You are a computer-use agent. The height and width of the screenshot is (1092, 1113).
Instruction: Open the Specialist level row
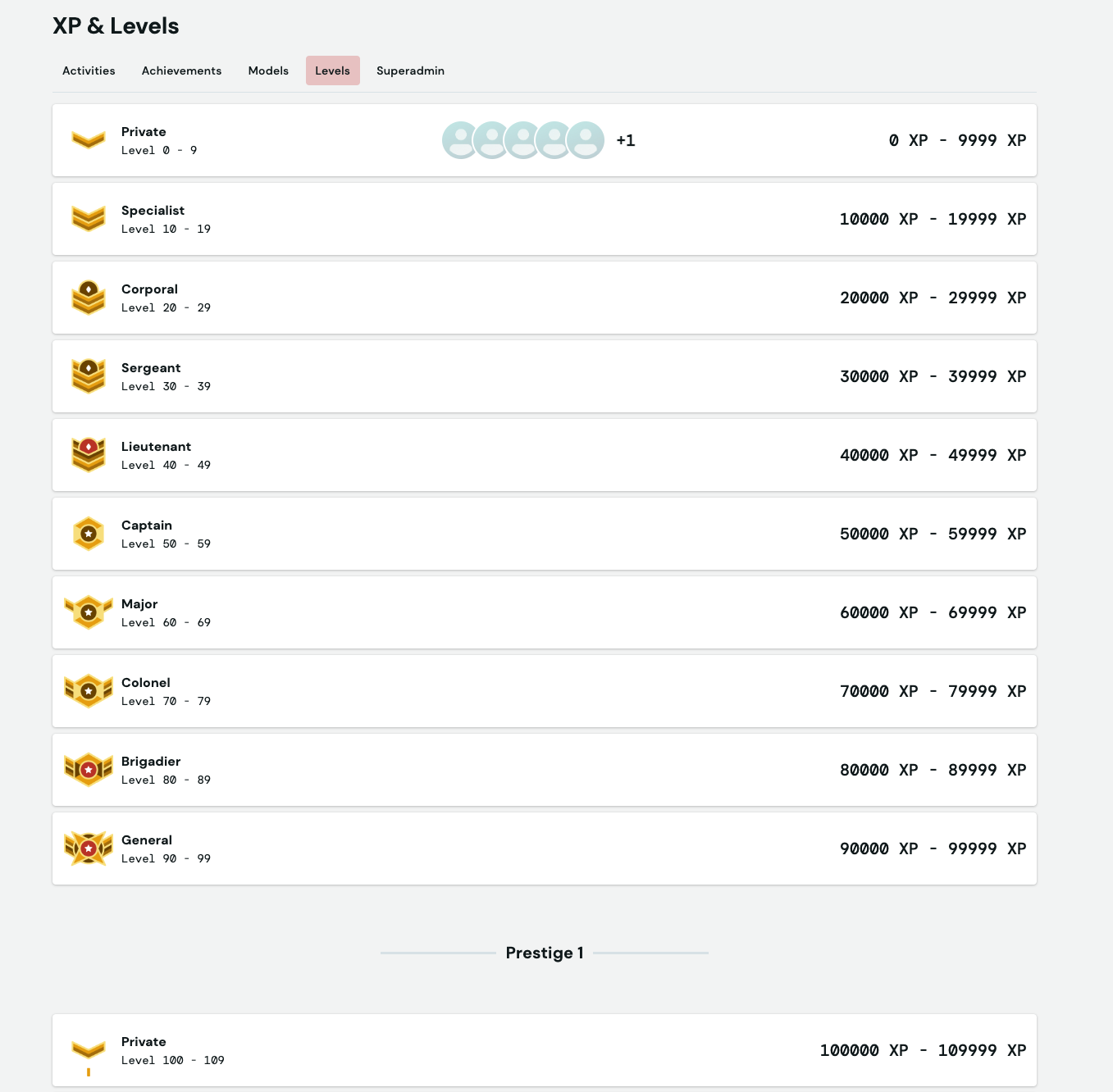153,219
